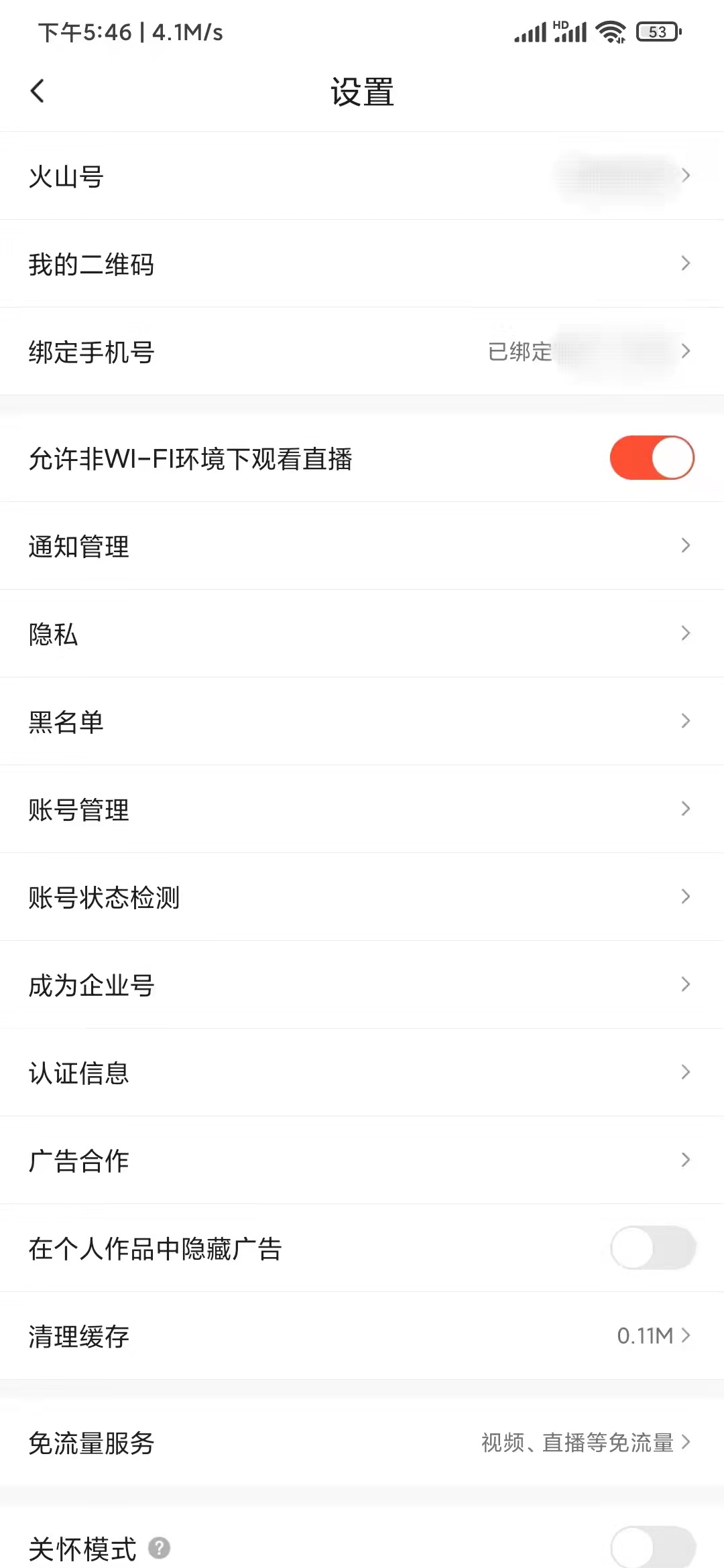Viewport: 724px width, 1568px height.
Task: Tap 清理缓存 to clear 0.11M cache
Action: [362, 1336]
